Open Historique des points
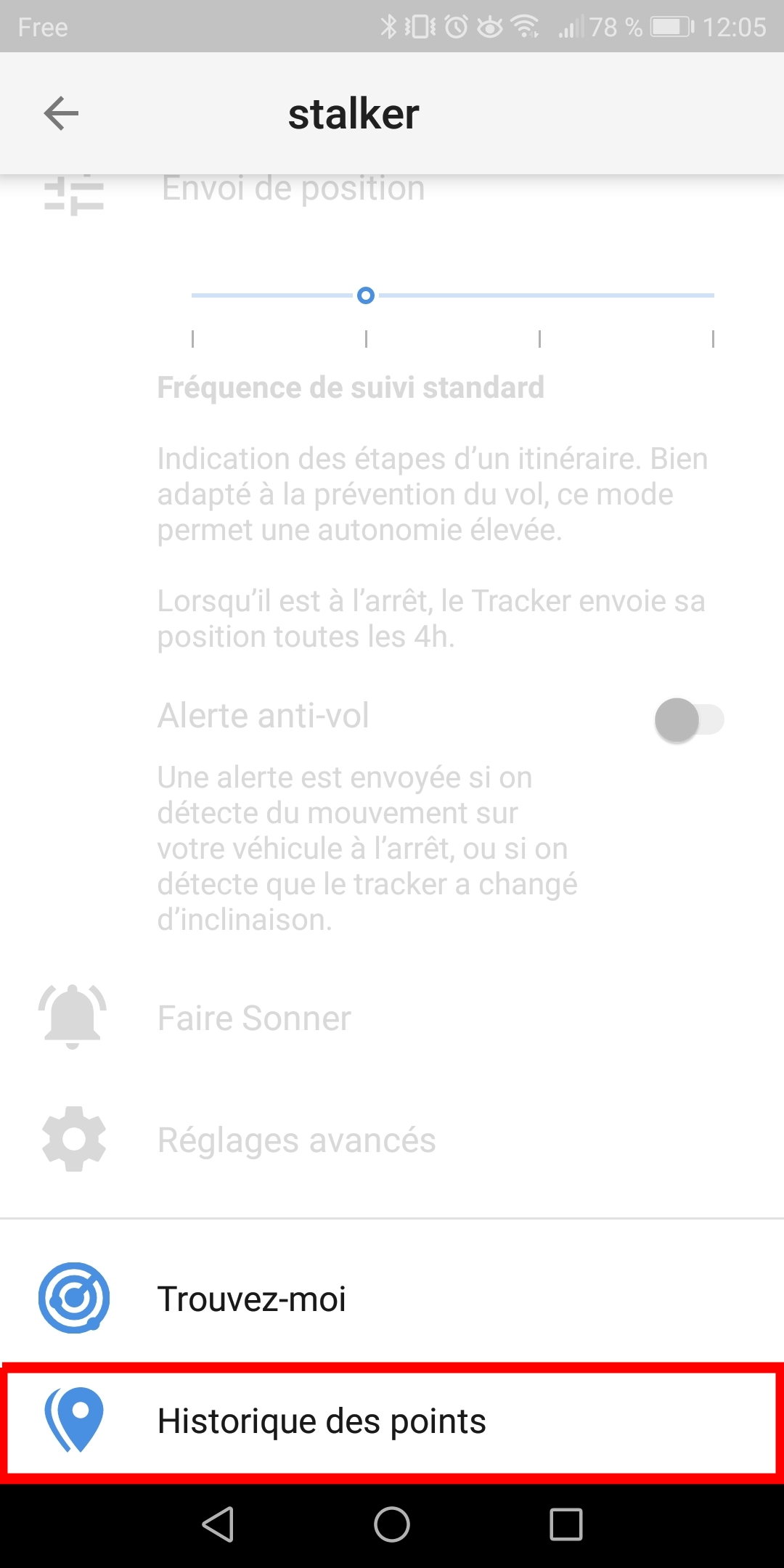The height and width of the screenshot is (1568, 784). pos(321,1421)
